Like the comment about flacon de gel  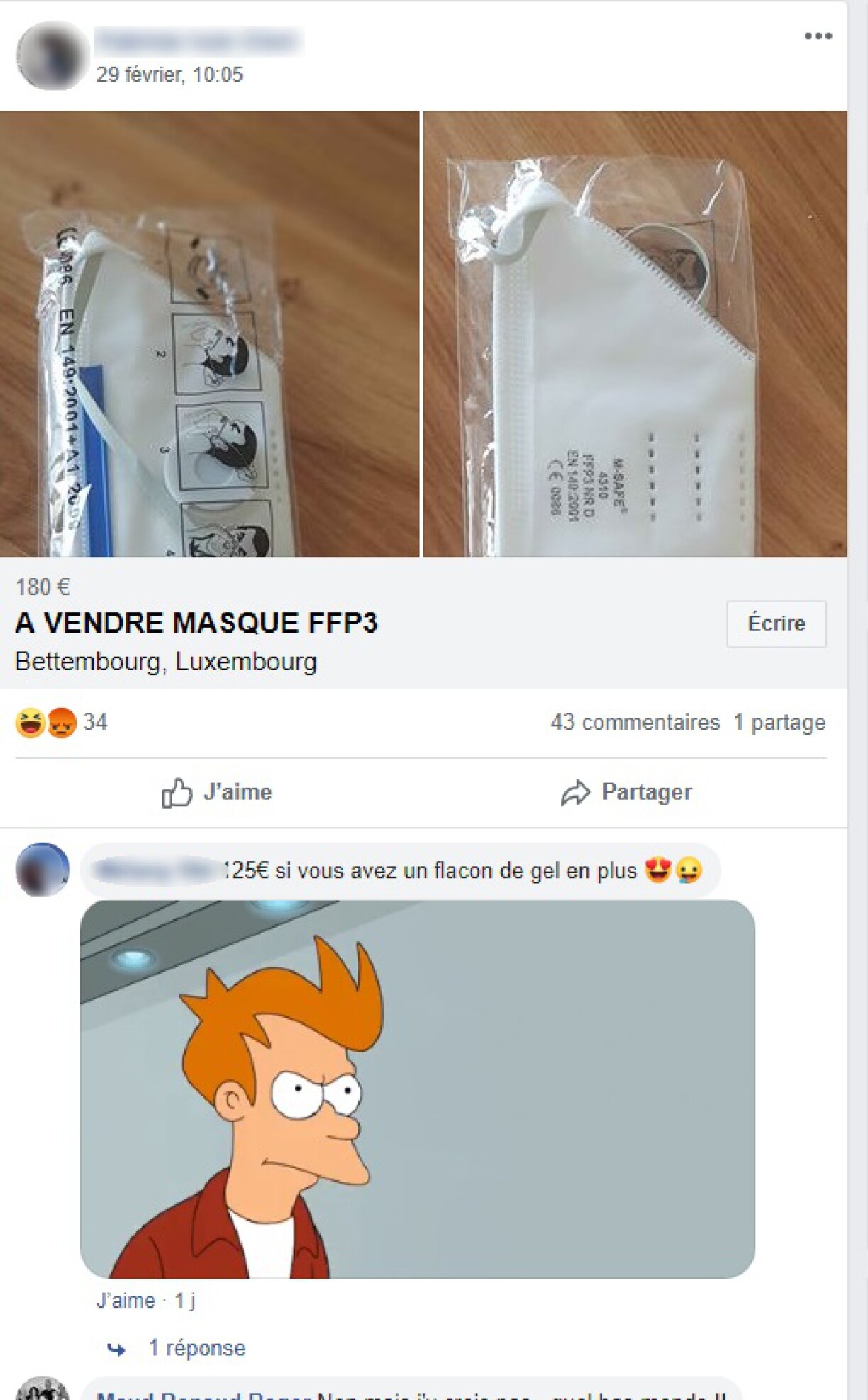(x=126, y=1300)
